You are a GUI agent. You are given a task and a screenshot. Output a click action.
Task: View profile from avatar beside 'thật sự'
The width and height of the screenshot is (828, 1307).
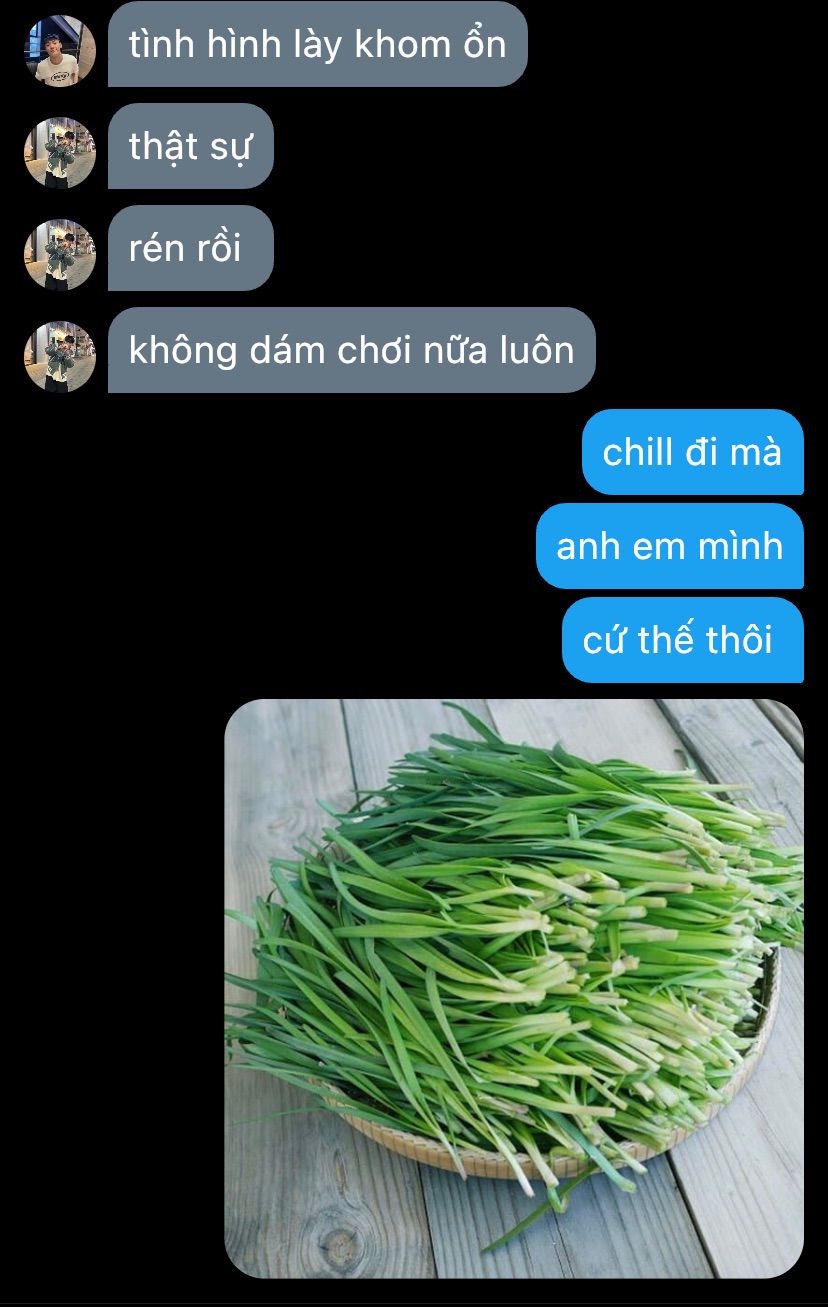coord(60,153)
